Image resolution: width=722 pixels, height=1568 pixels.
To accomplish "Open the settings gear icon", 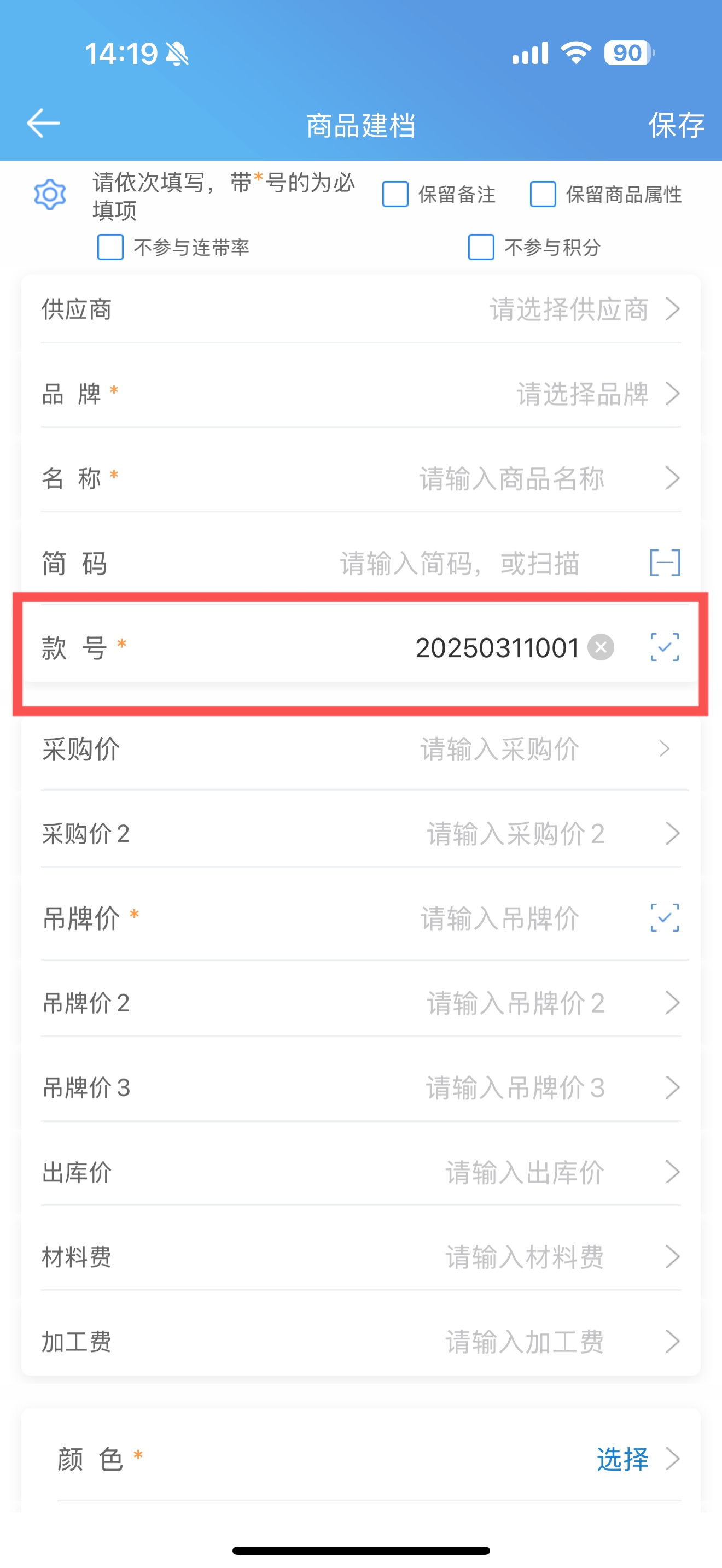I will 50,195.
